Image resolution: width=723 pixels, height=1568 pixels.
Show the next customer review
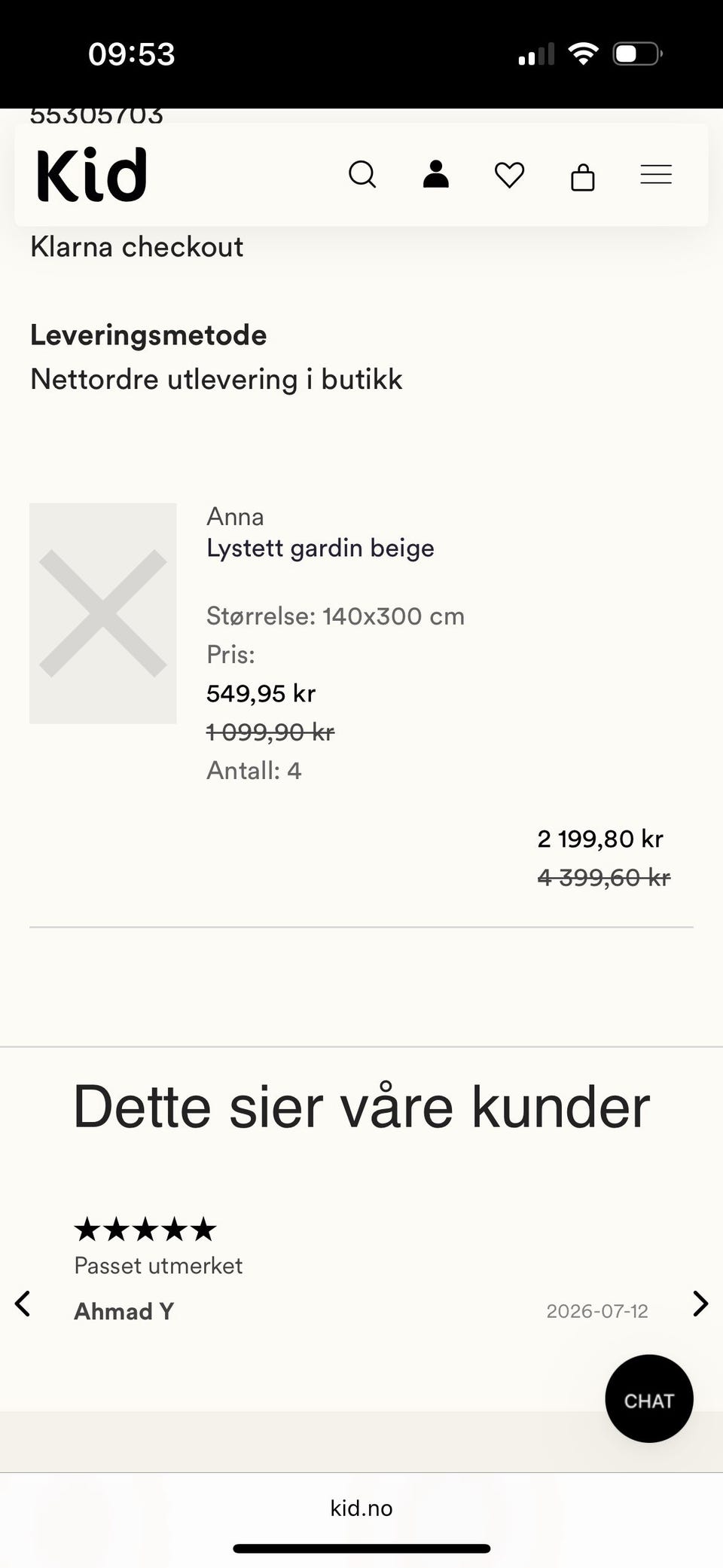point(700,1304)
